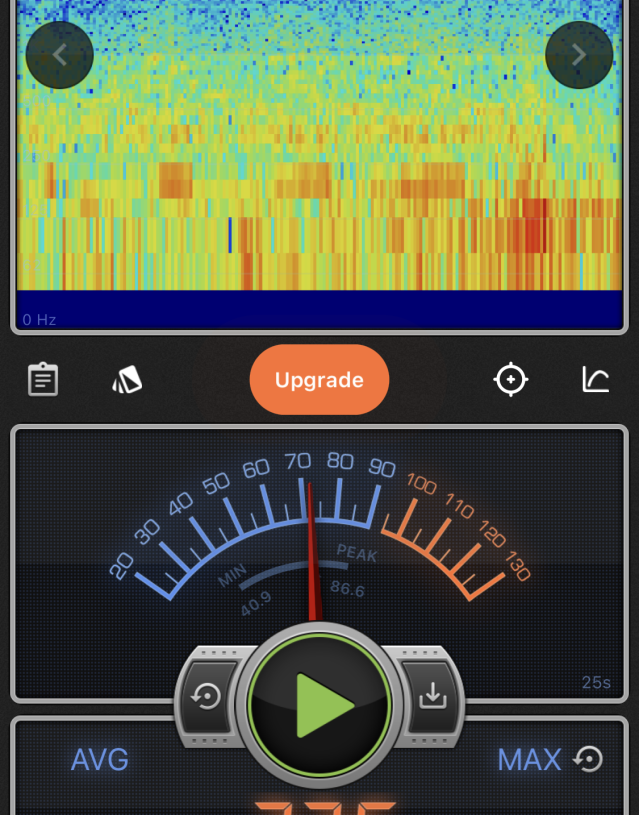Reset the measurement beside the play button
The height and width of the screenshot is (815, 639).
tap(207, 697)
